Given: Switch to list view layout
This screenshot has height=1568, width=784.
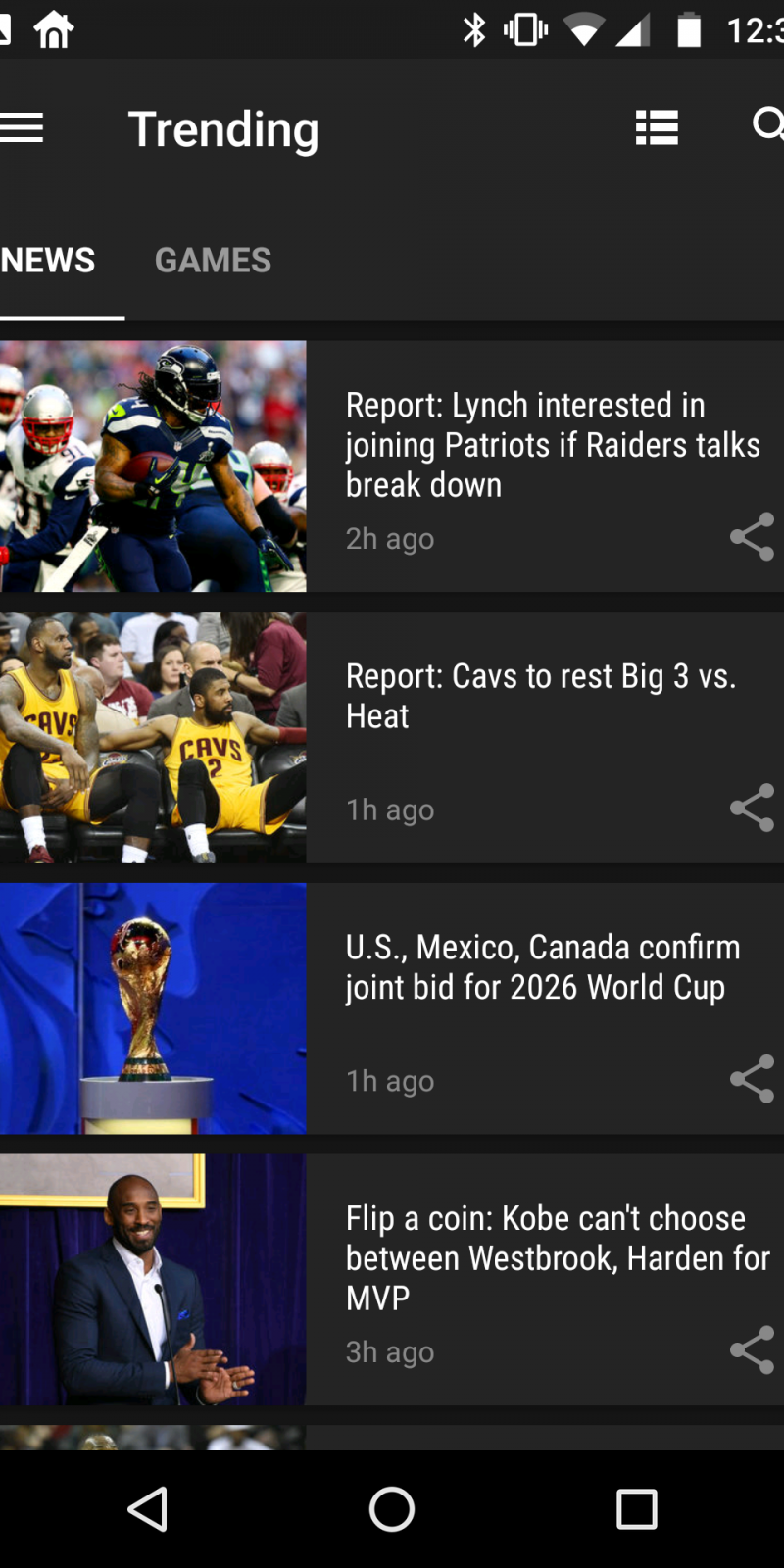Looking at the screenshot, I should (x=657, y=127).
